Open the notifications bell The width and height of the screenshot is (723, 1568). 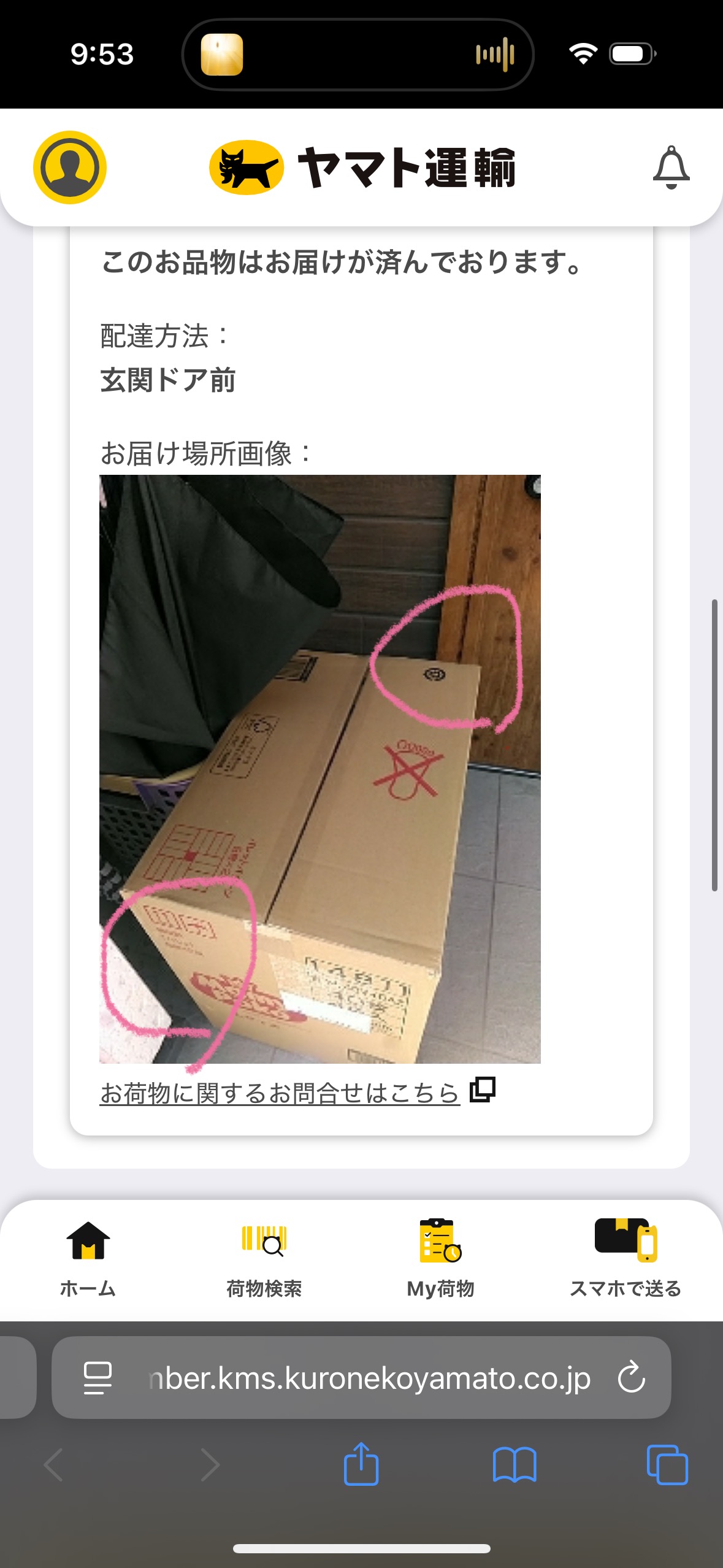click(x=671, y=167)
